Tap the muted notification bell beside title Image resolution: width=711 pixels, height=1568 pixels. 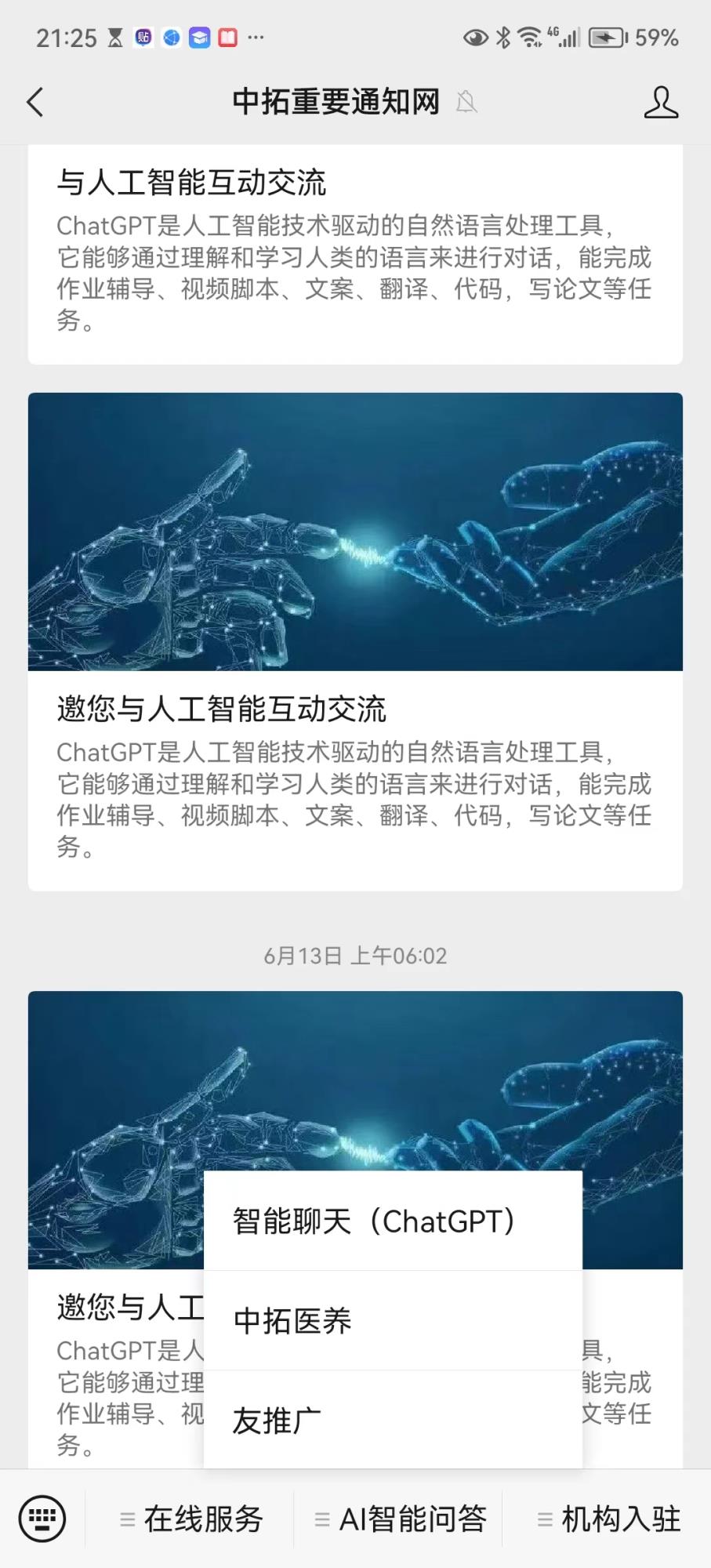(466, 103)
